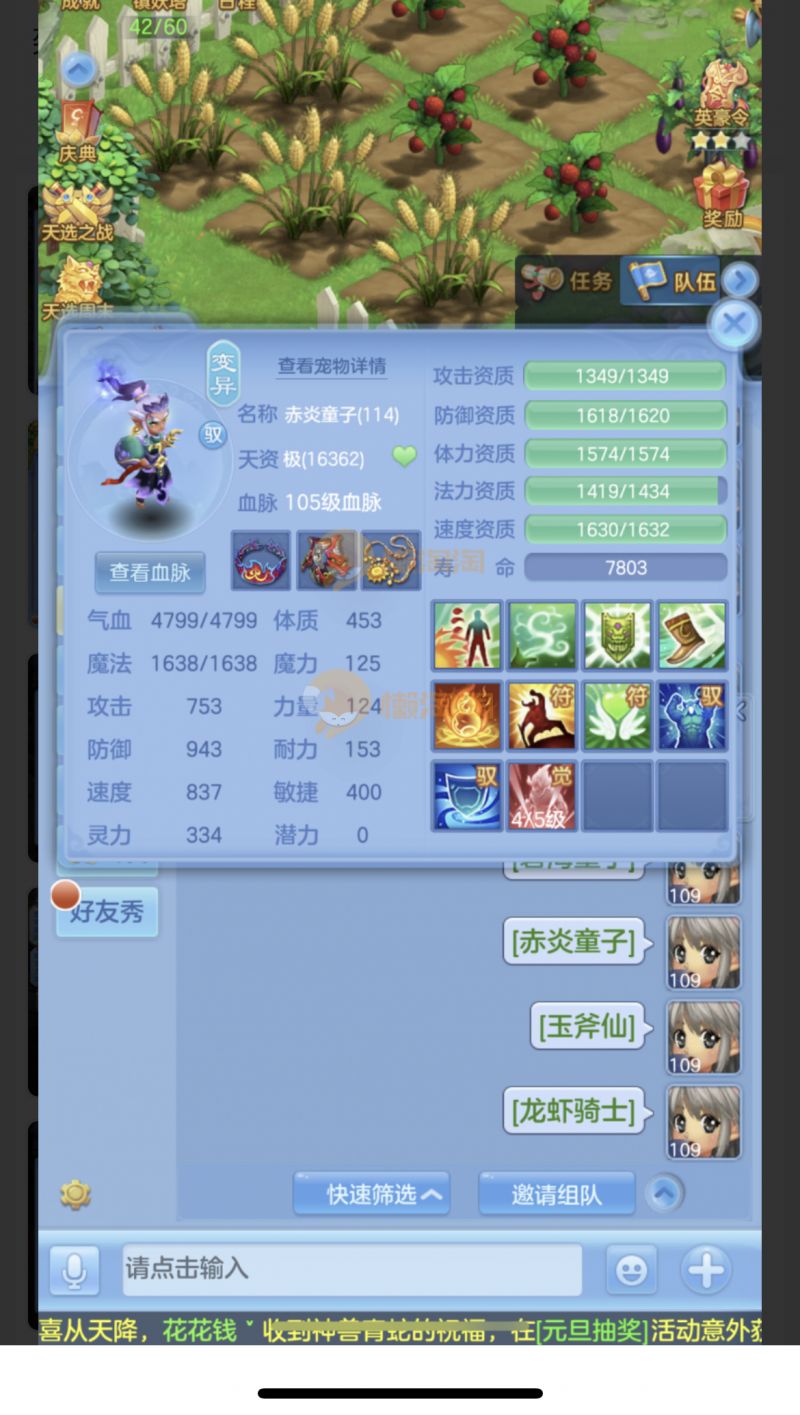800x1415 pixels.
Task: Close the pet details popup
Action: 735,324
